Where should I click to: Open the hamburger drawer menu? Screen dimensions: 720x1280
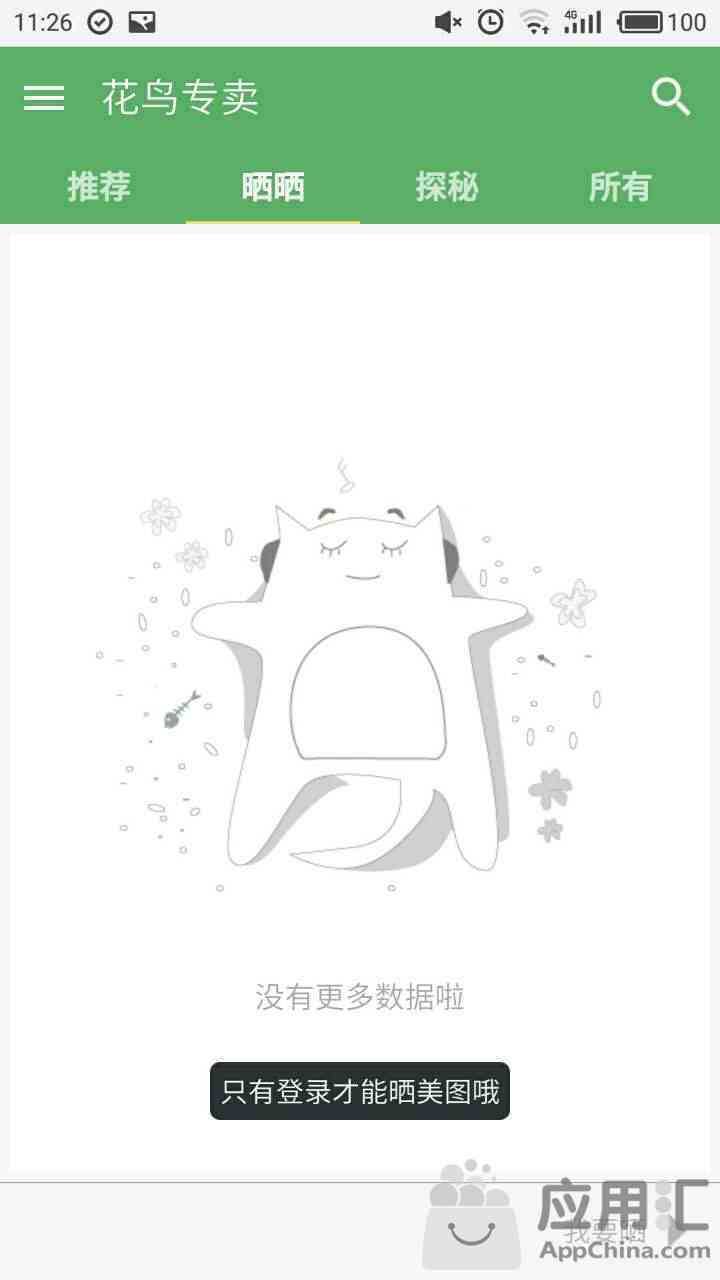tap(44, 98)
